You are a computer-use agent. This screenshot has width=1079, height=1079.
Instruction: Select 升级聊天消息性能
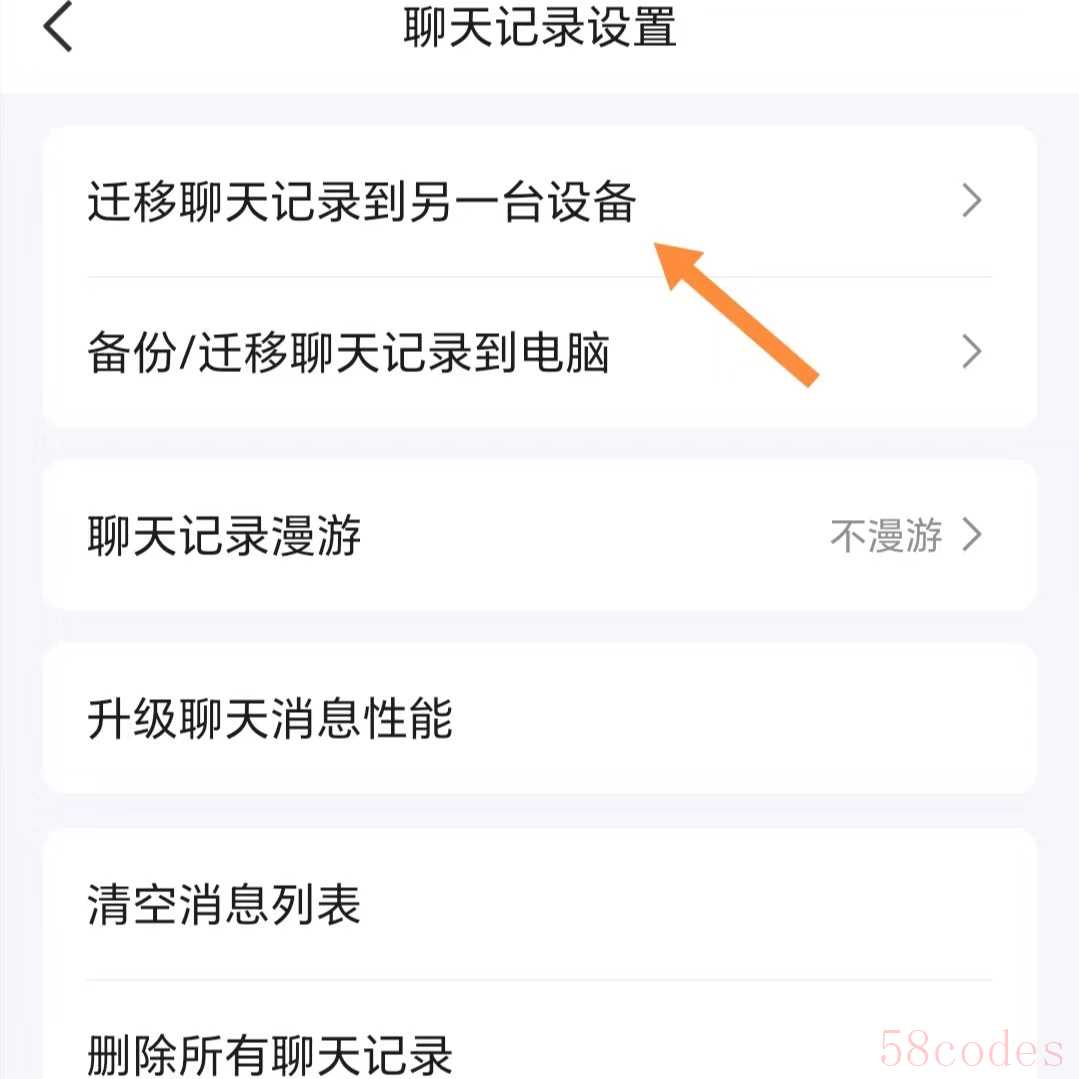click(270, 719)
